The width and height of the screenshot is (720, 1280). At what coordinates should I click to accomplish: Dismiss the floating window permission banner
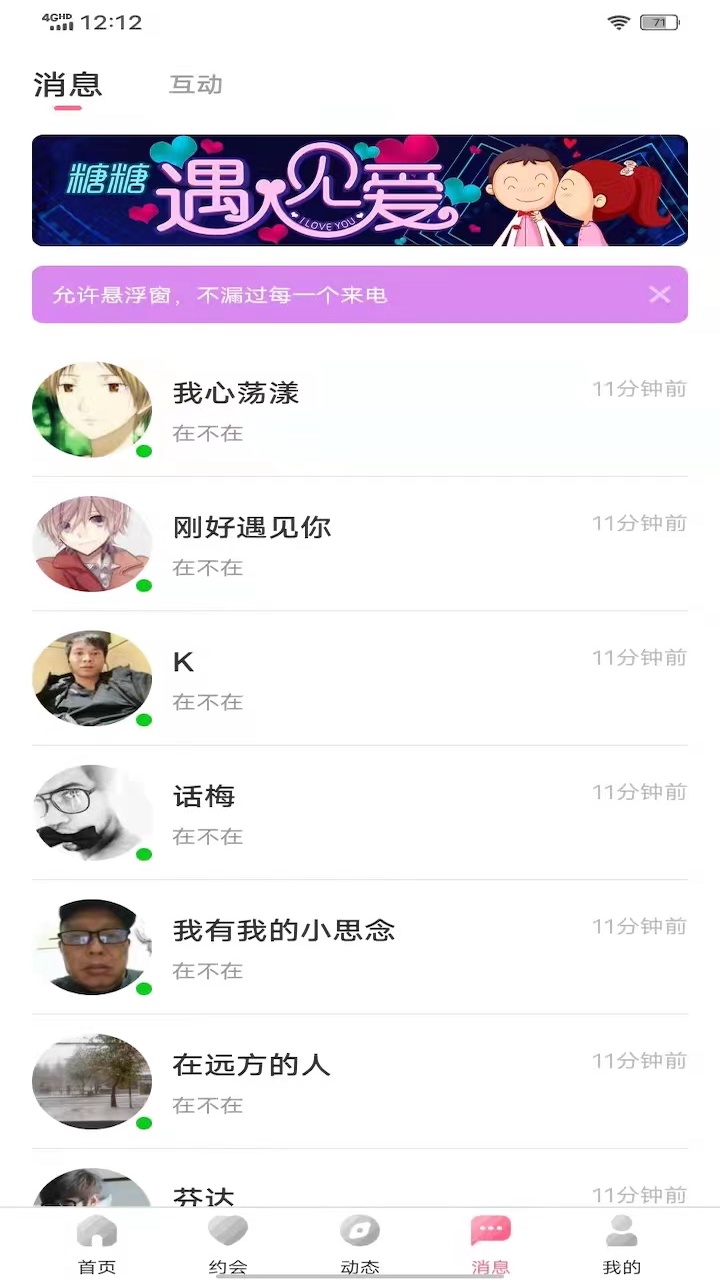[659, 294]
